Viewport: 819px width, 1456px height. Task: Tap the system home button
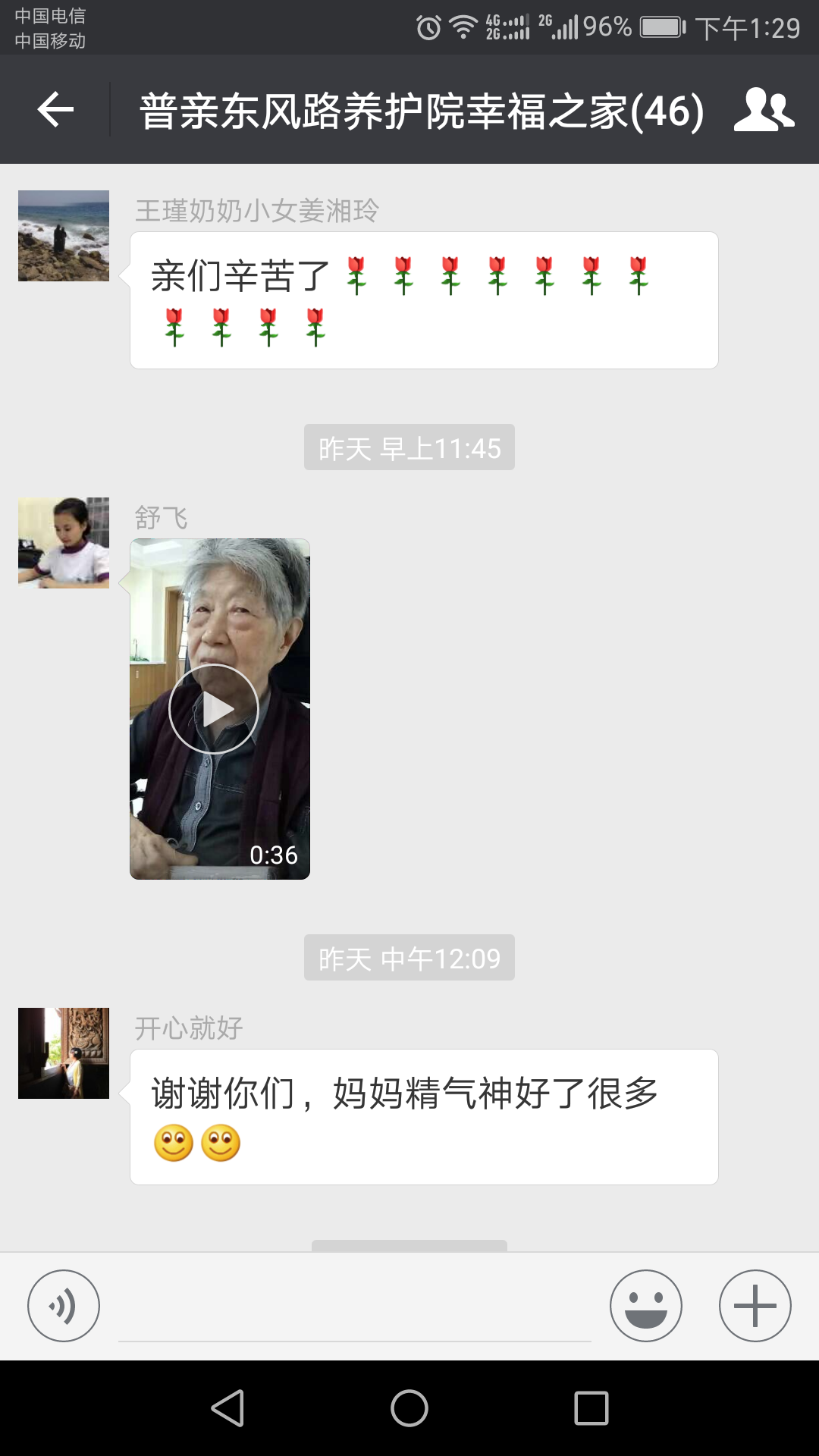(x=409, y=1408)
